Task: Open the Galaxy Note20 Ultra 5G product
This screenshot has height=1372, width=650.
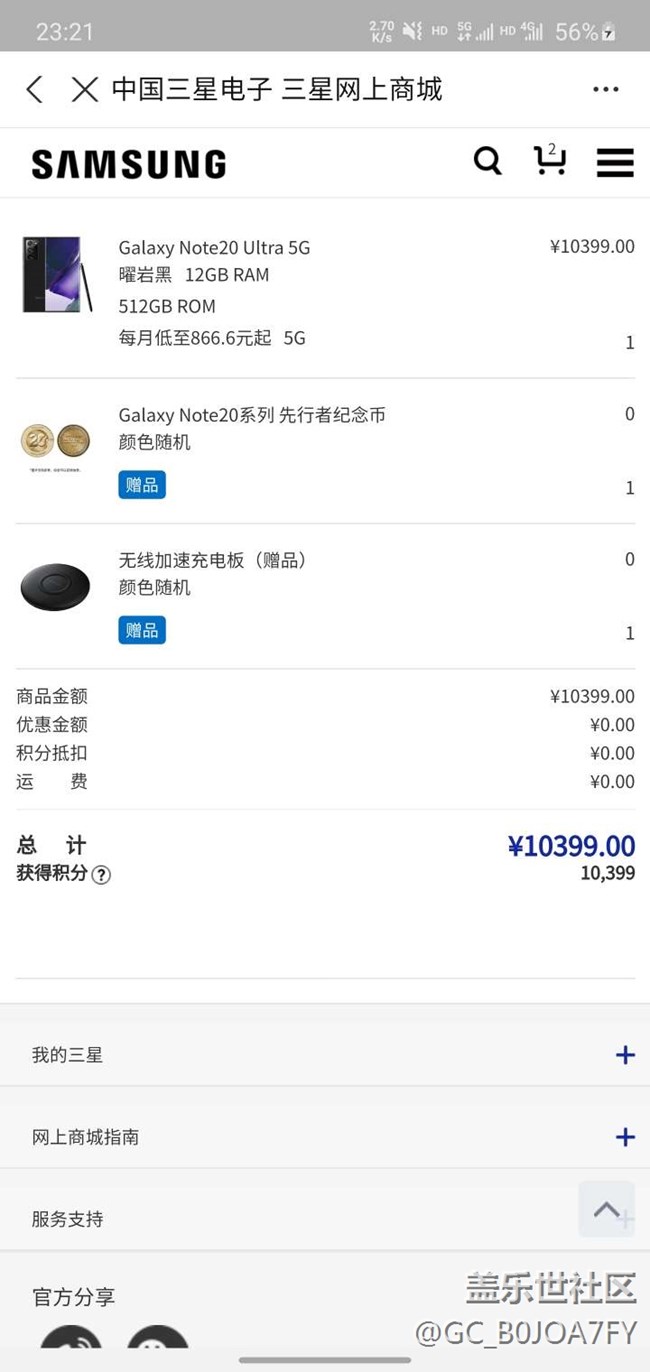Action: tap(214, 247)
